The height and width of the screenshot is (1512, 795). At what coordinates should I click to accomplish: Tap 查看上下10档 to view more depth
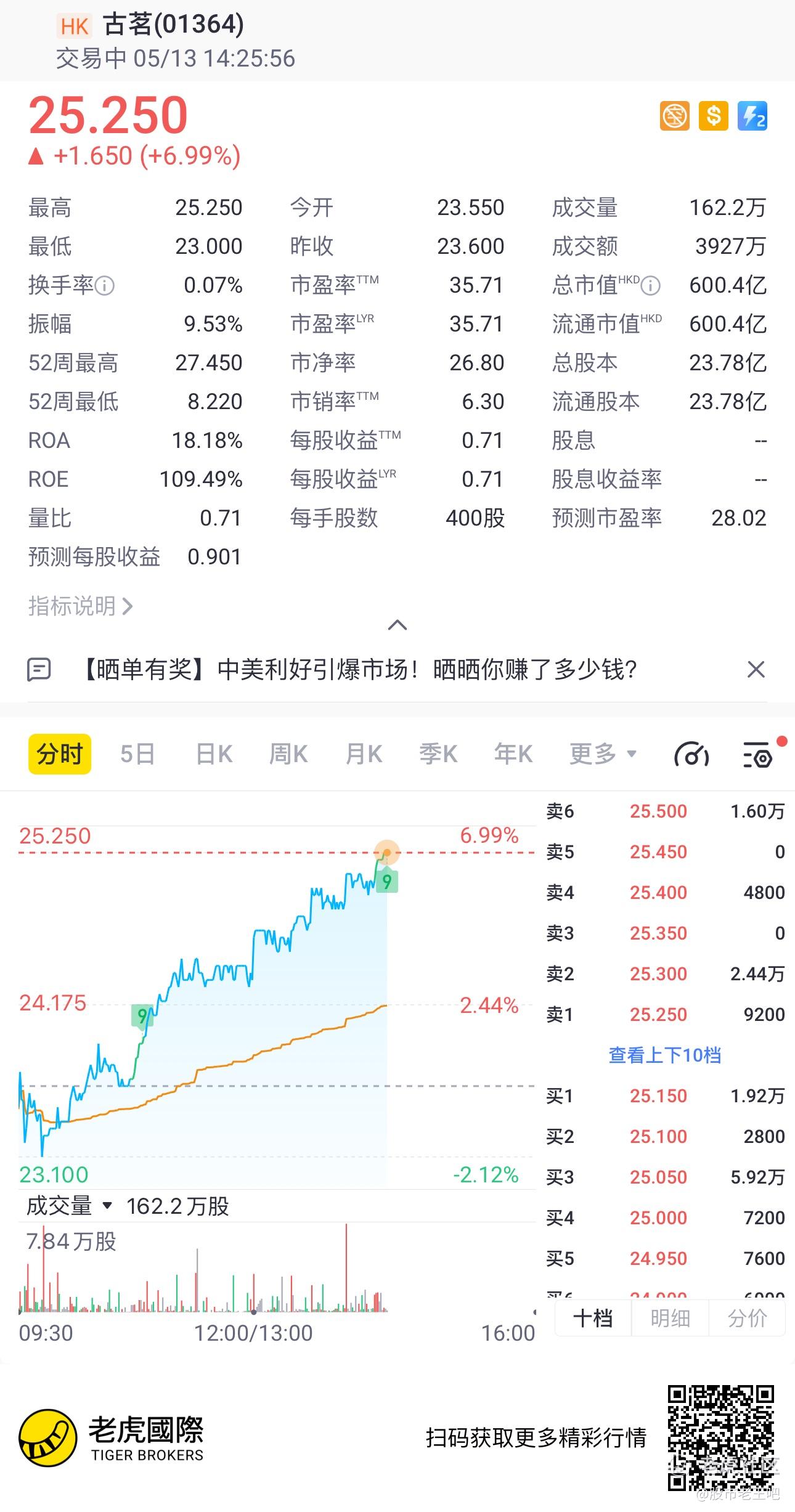(664, 1055)
